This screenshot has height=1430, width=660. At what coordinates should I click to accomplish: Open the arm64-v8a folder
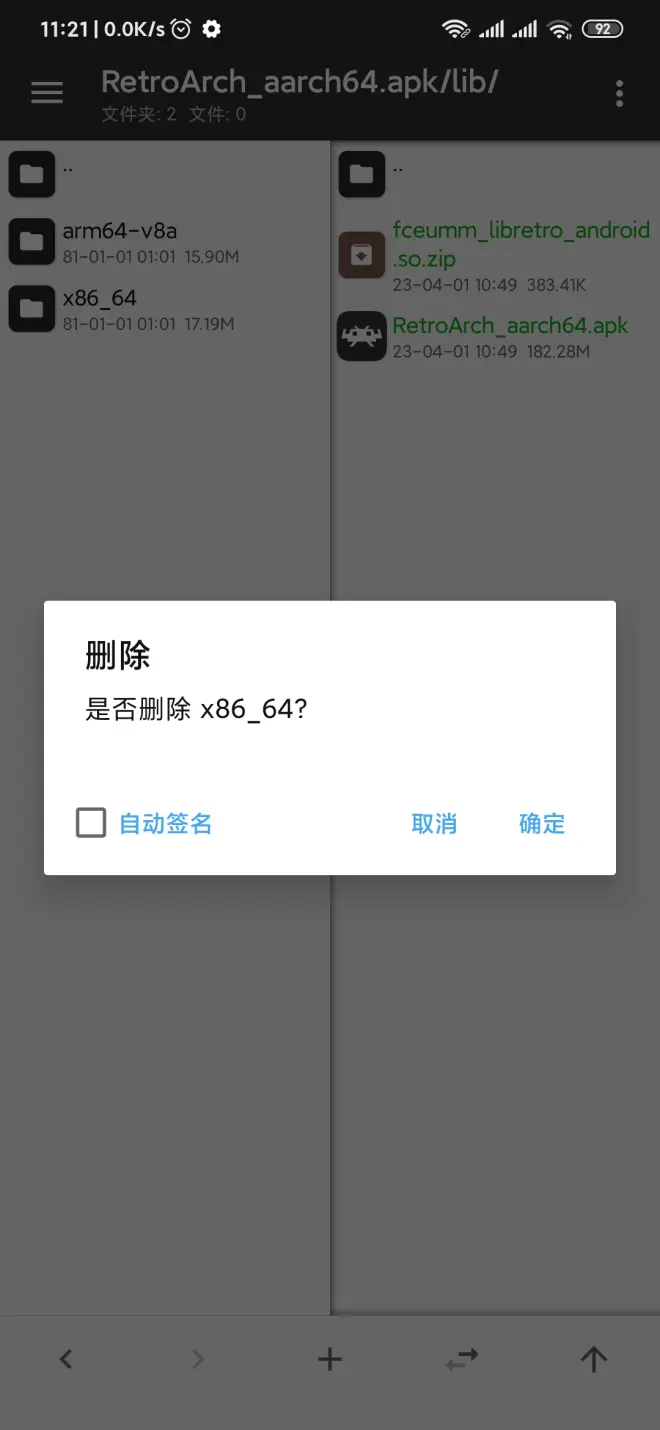point(165,242)
